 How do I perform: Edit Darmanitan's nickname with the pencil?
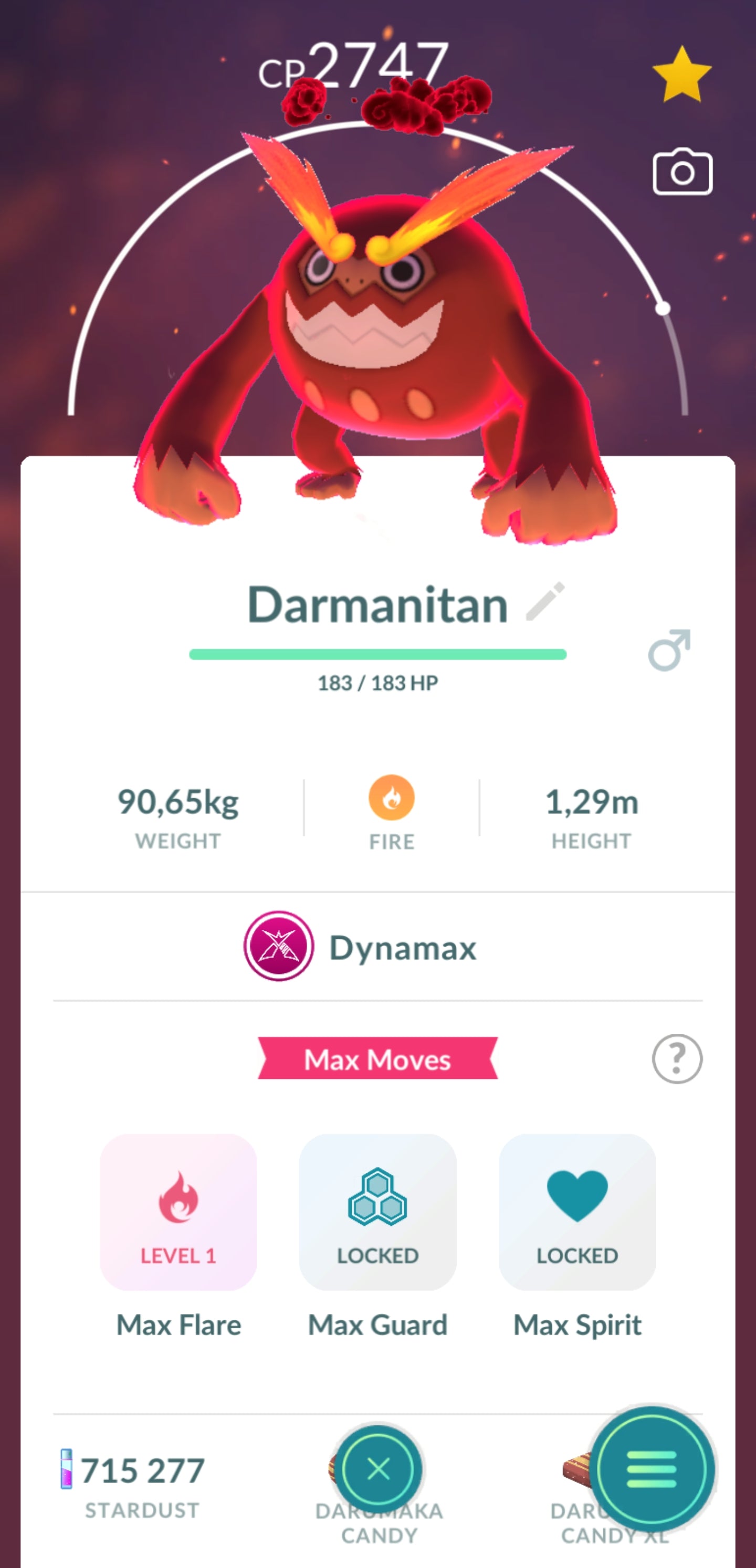[x=545, y=601]
